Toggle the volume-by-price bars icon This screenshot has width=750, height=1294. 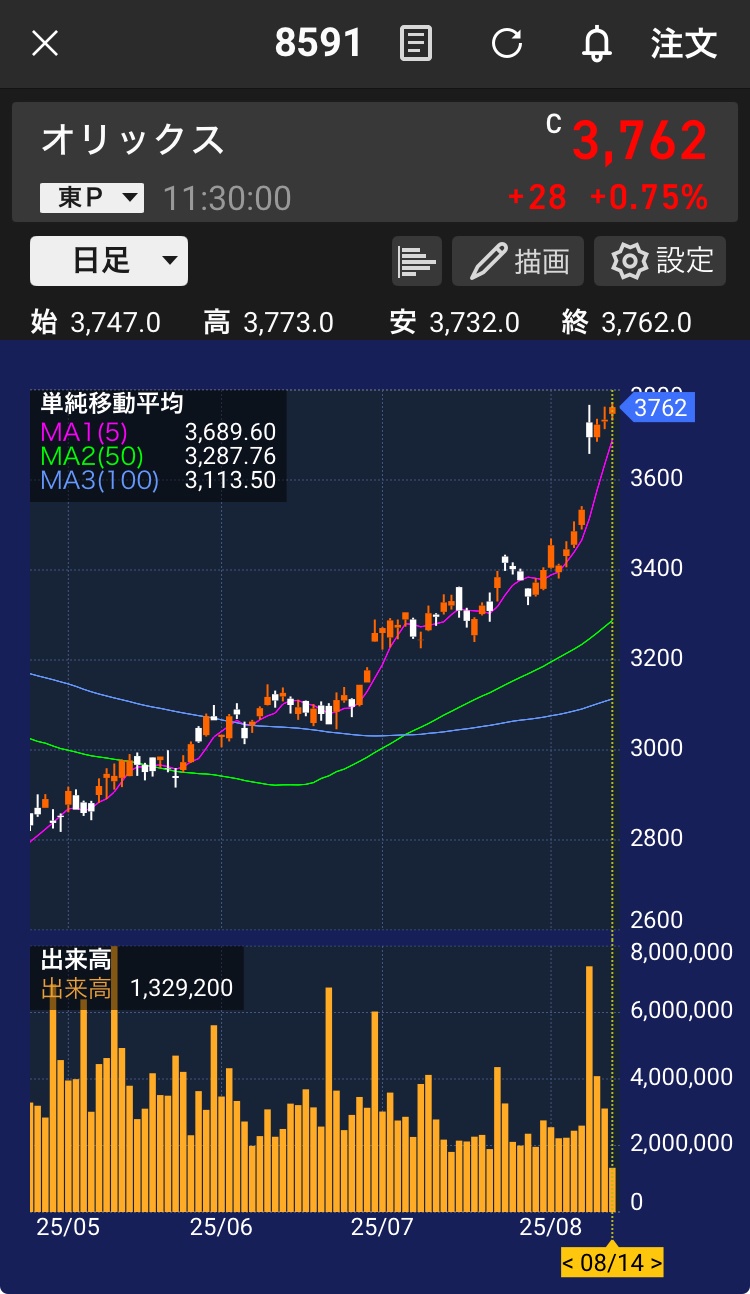coord(417,262)
